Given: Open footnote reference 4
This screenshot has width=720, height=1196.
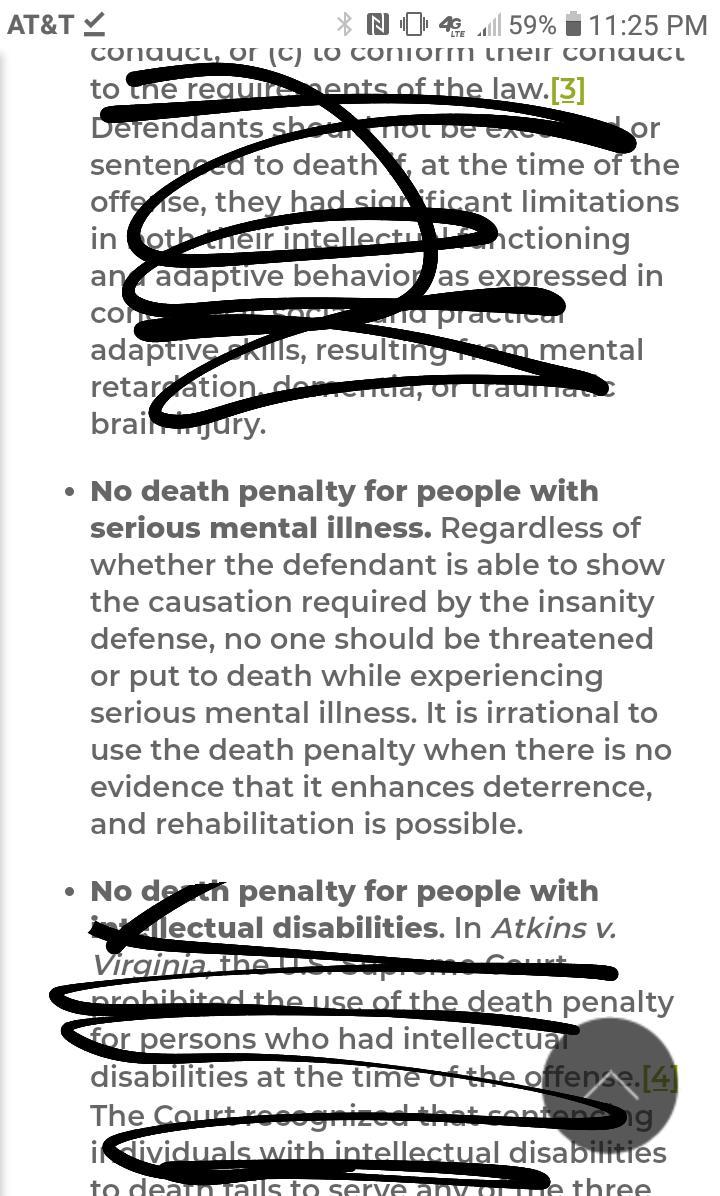Looking at the screenshot, I should pyautogui.click(x=661, y=1077).
